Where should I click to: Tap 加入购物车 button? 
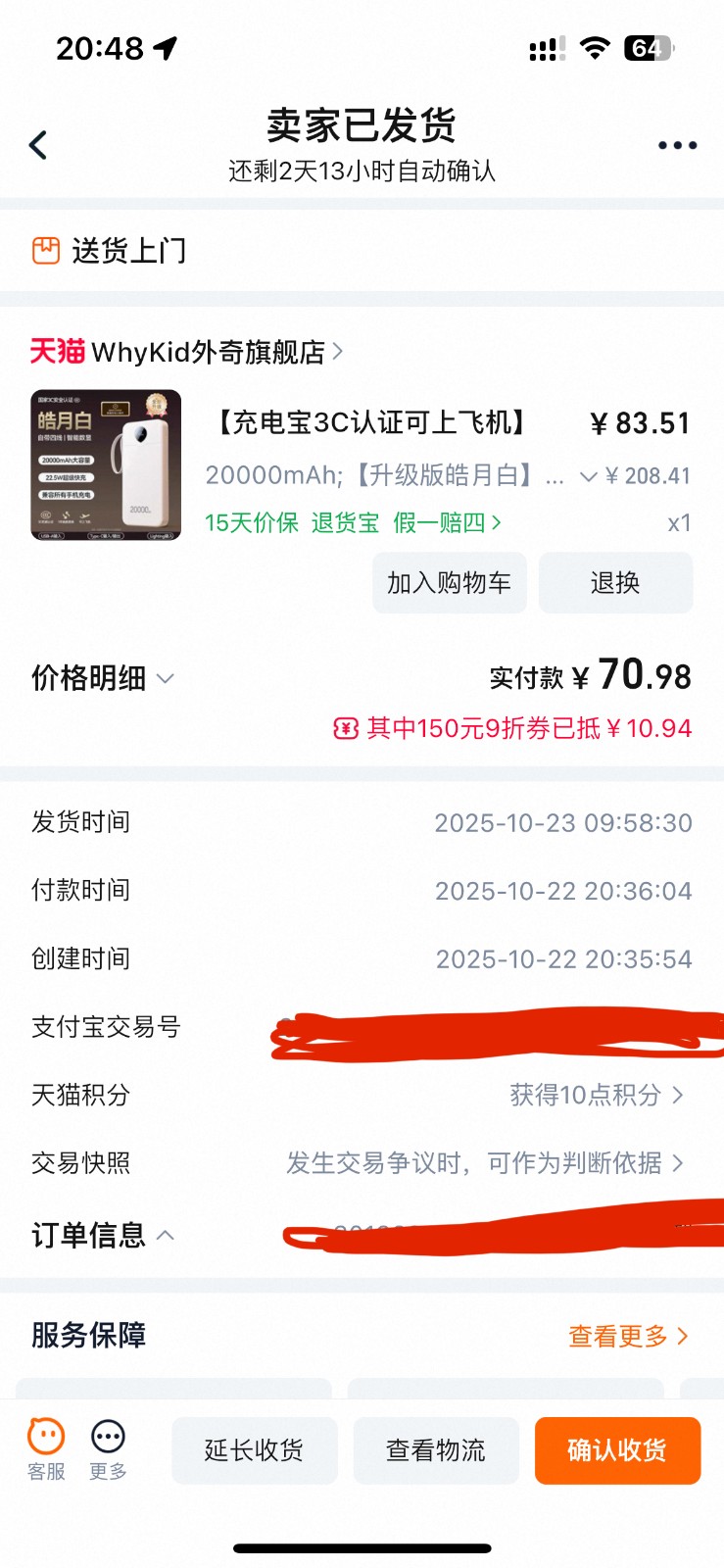[x=449, y=583]
